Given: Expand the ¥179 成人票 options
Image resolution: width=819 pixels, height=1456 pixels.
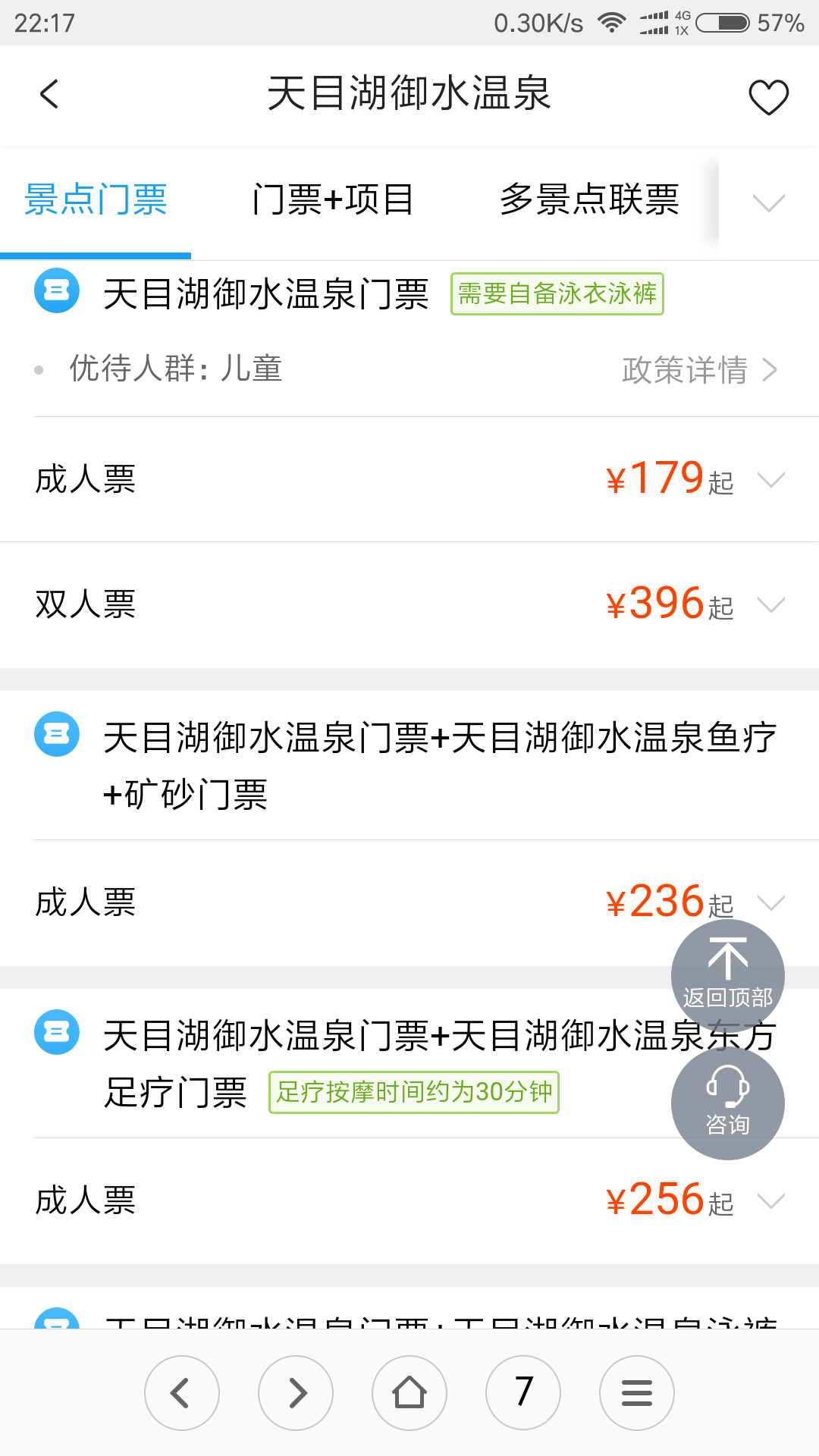Looking at the screenshot, I should click(770, 479).
